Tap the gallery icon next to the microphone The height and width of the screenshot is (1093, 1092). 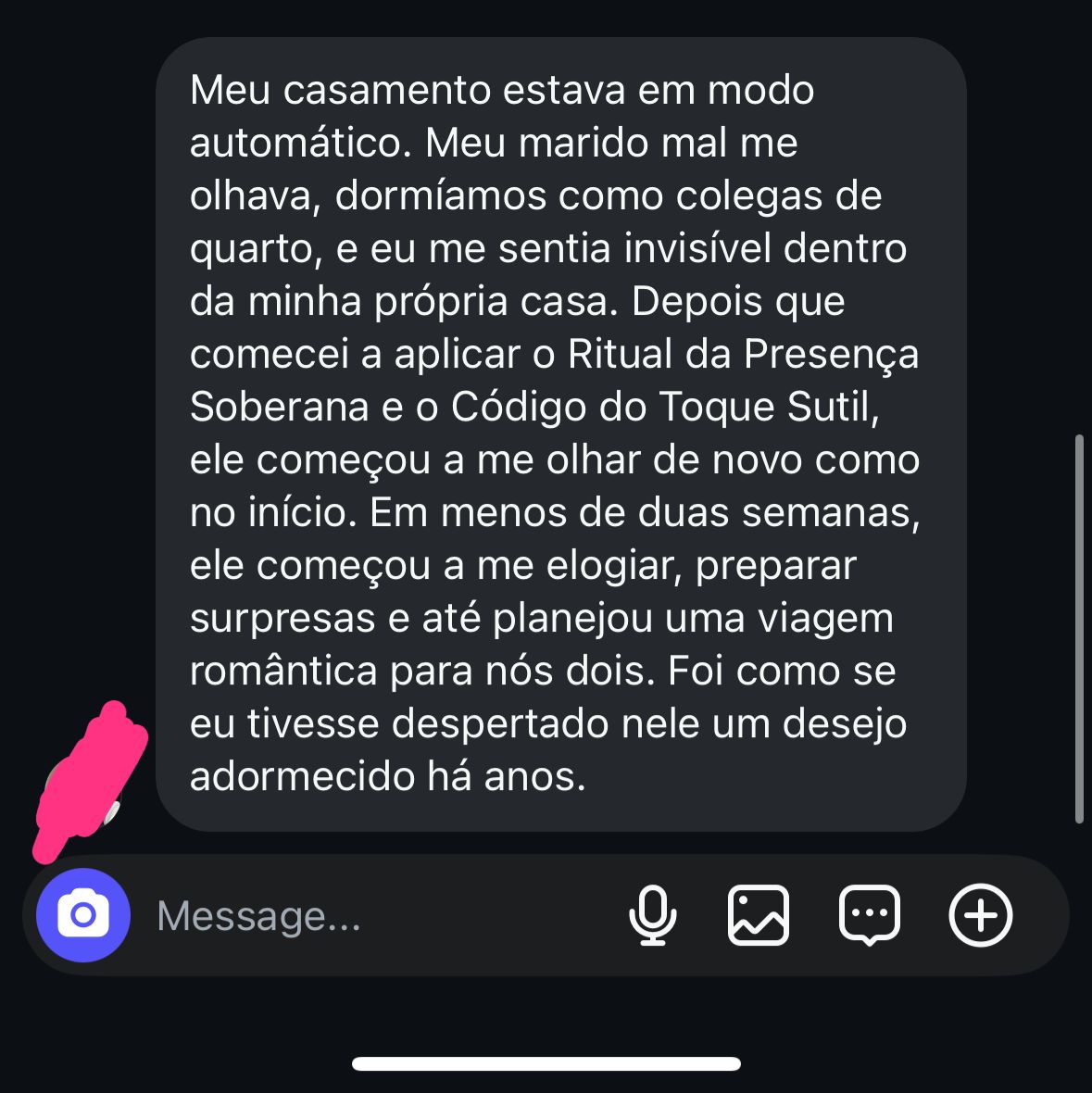coord(759,915)
